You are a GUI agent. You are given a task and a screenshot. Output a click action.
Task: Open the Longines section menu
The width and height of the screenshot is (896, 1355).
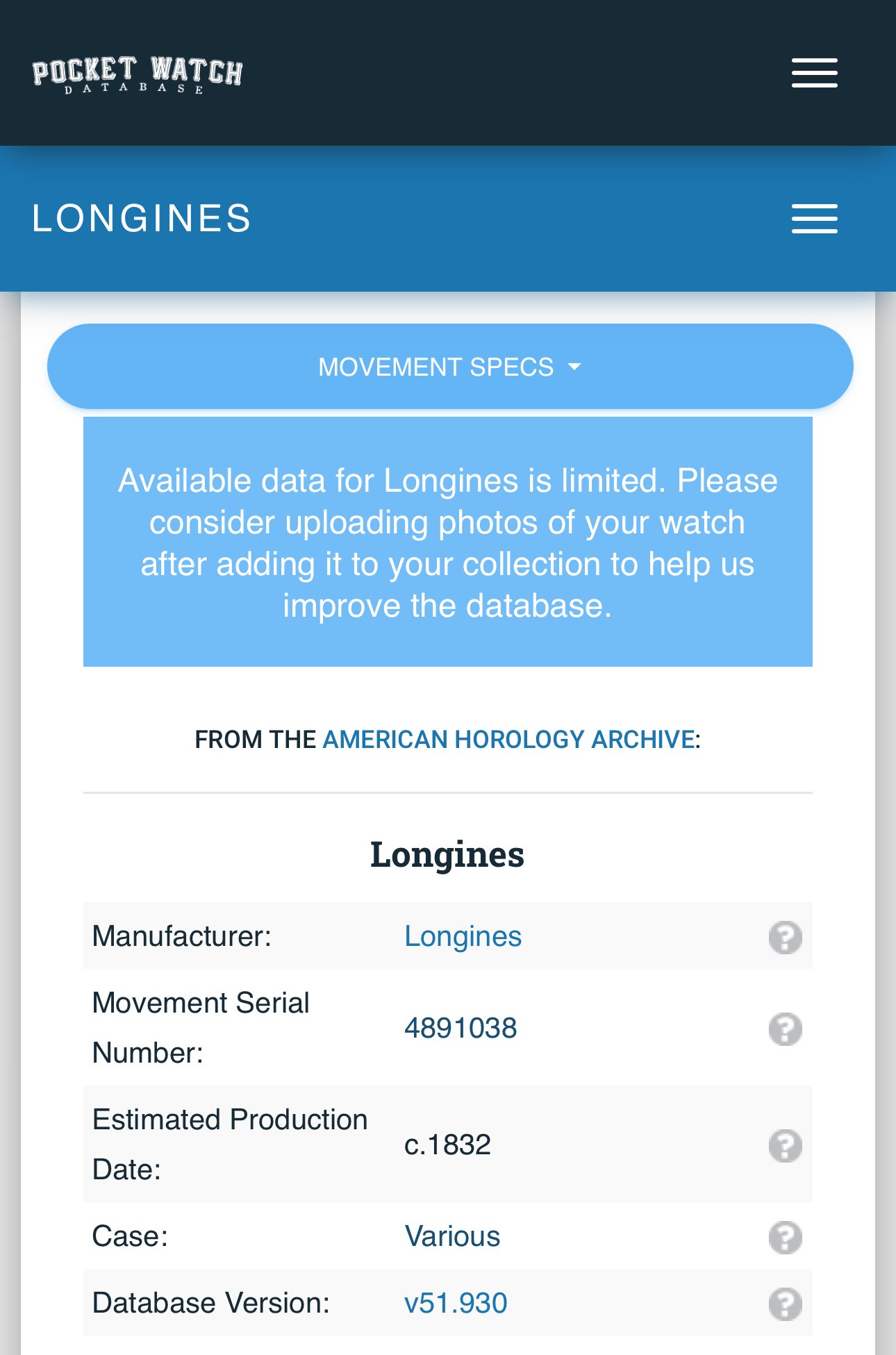[814, 219]
